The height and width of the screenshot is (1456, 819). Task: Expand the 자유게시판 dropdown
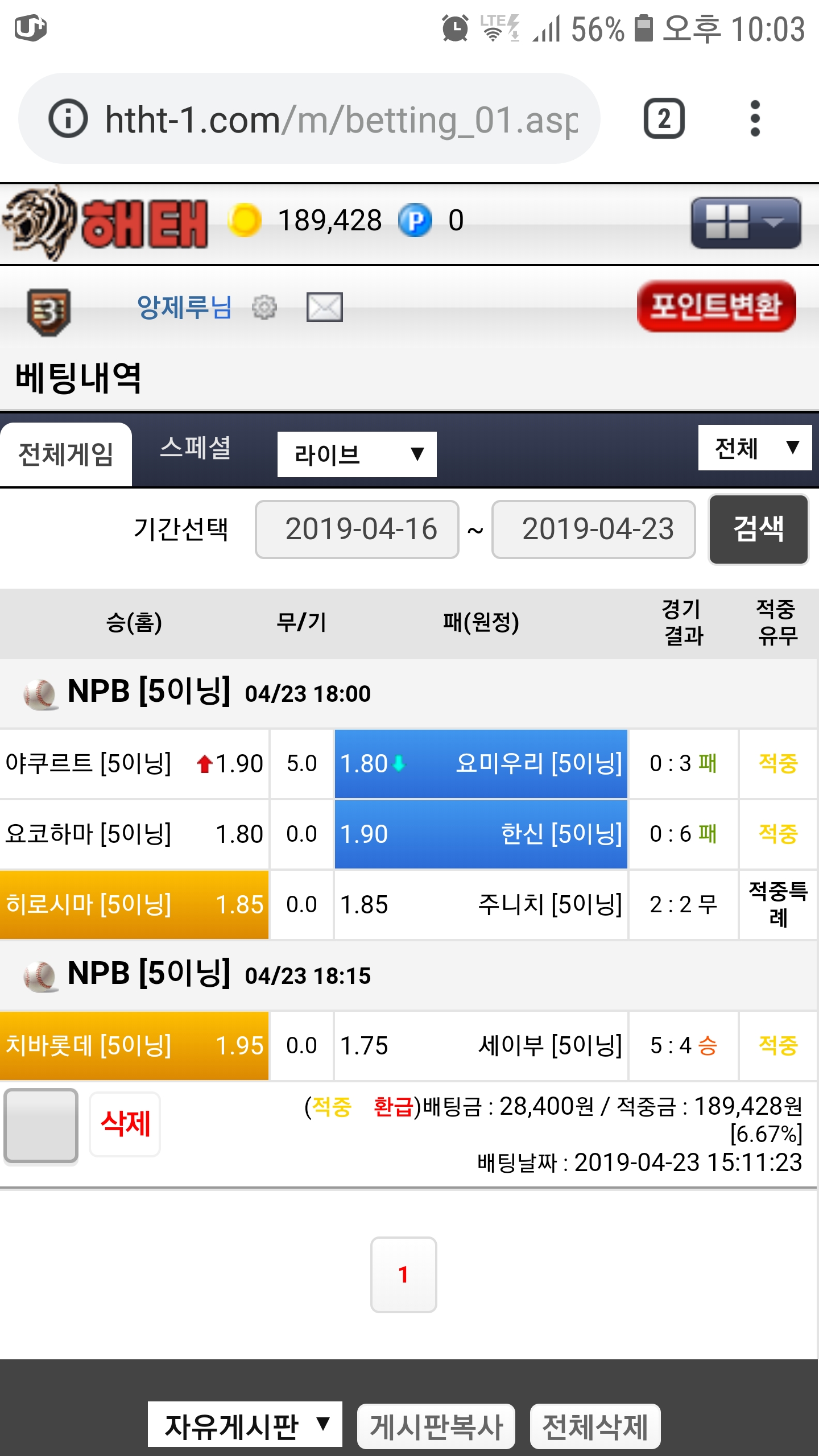(245, 1425)
